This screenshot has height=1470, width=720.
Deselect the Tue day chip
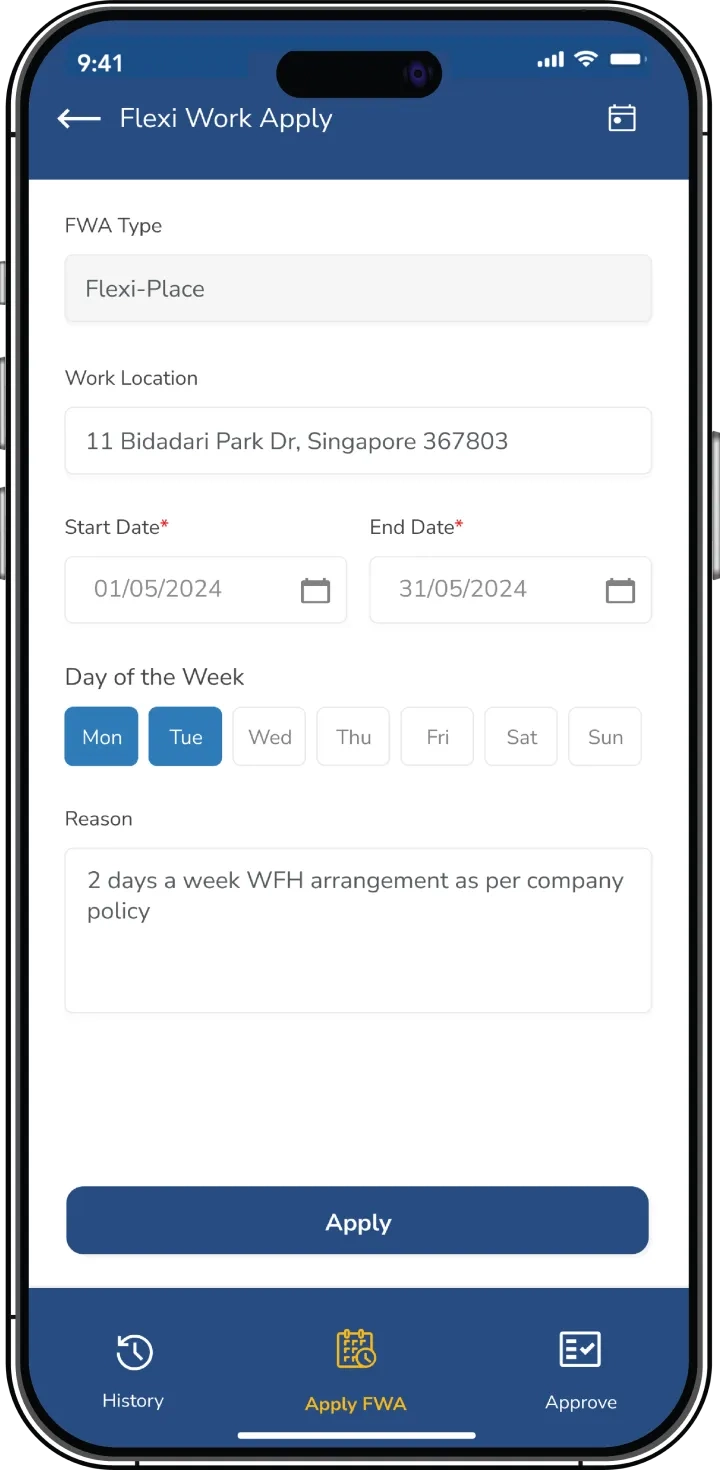[186, 737]
